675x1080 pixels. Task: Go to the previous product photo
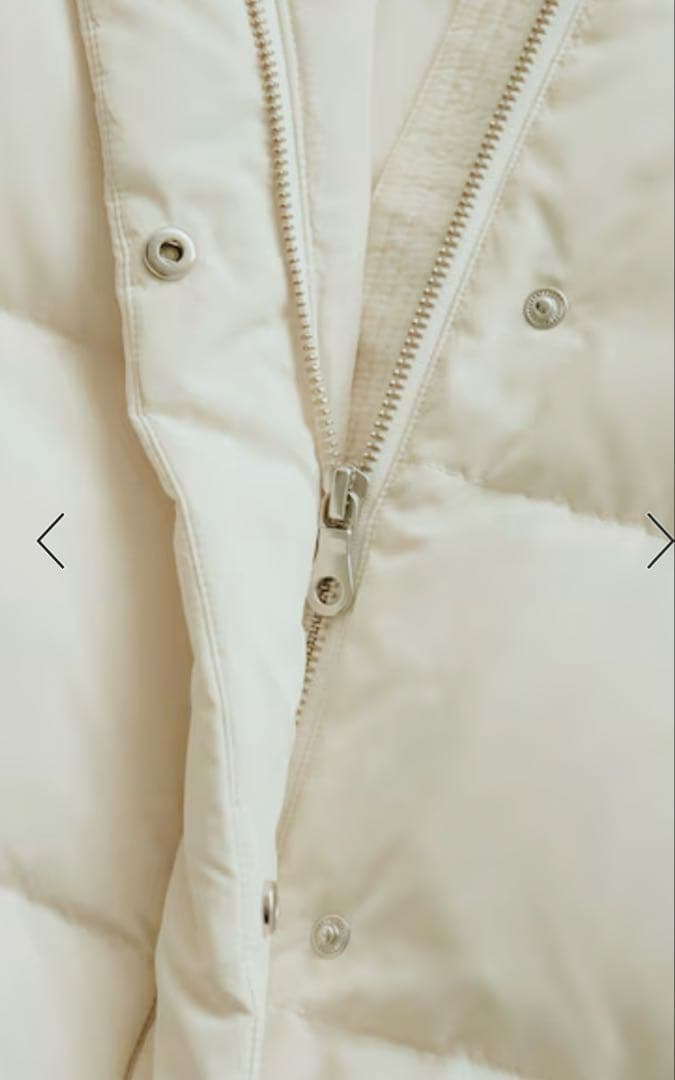(x=51, y=541)
